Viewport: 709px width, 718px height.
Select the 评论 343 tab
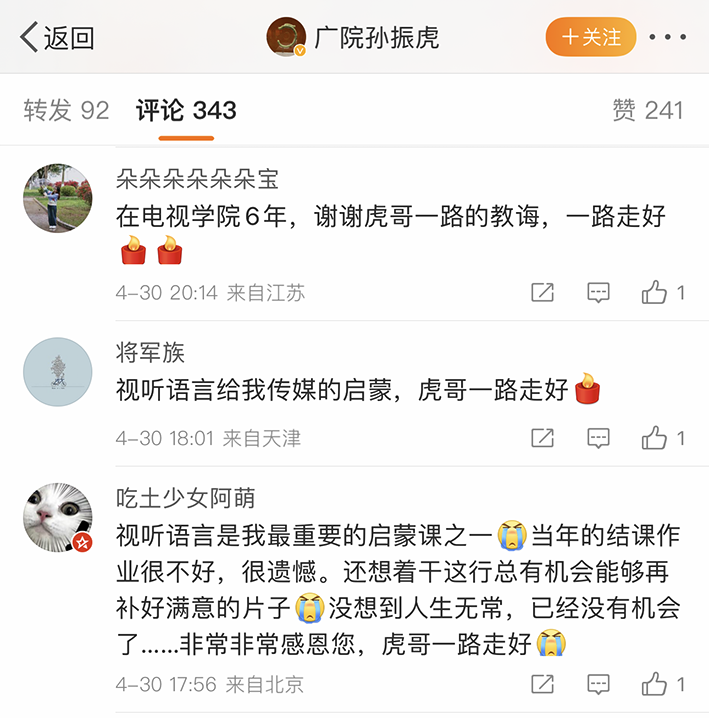click(186, 110)
